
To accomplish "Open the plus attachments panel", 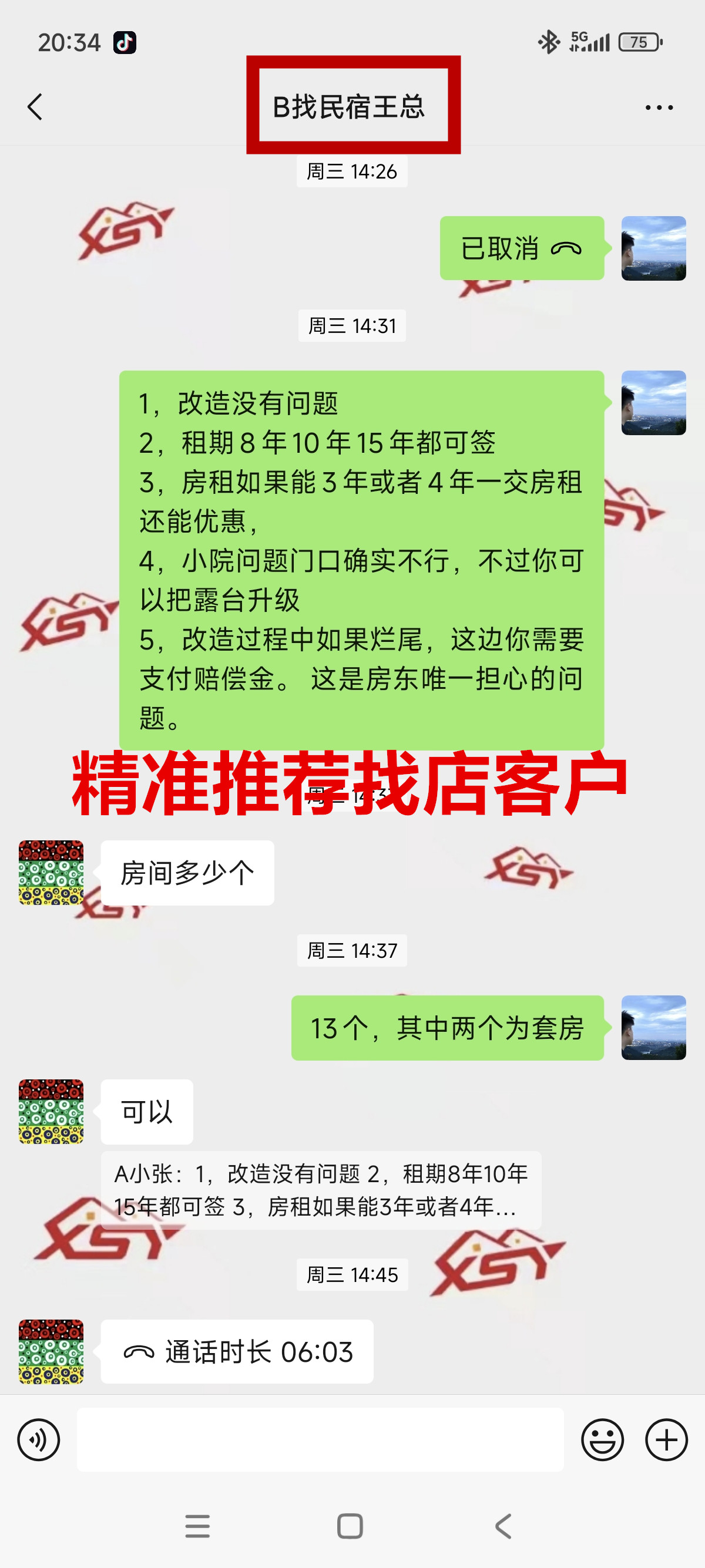I will (666, 1439).
